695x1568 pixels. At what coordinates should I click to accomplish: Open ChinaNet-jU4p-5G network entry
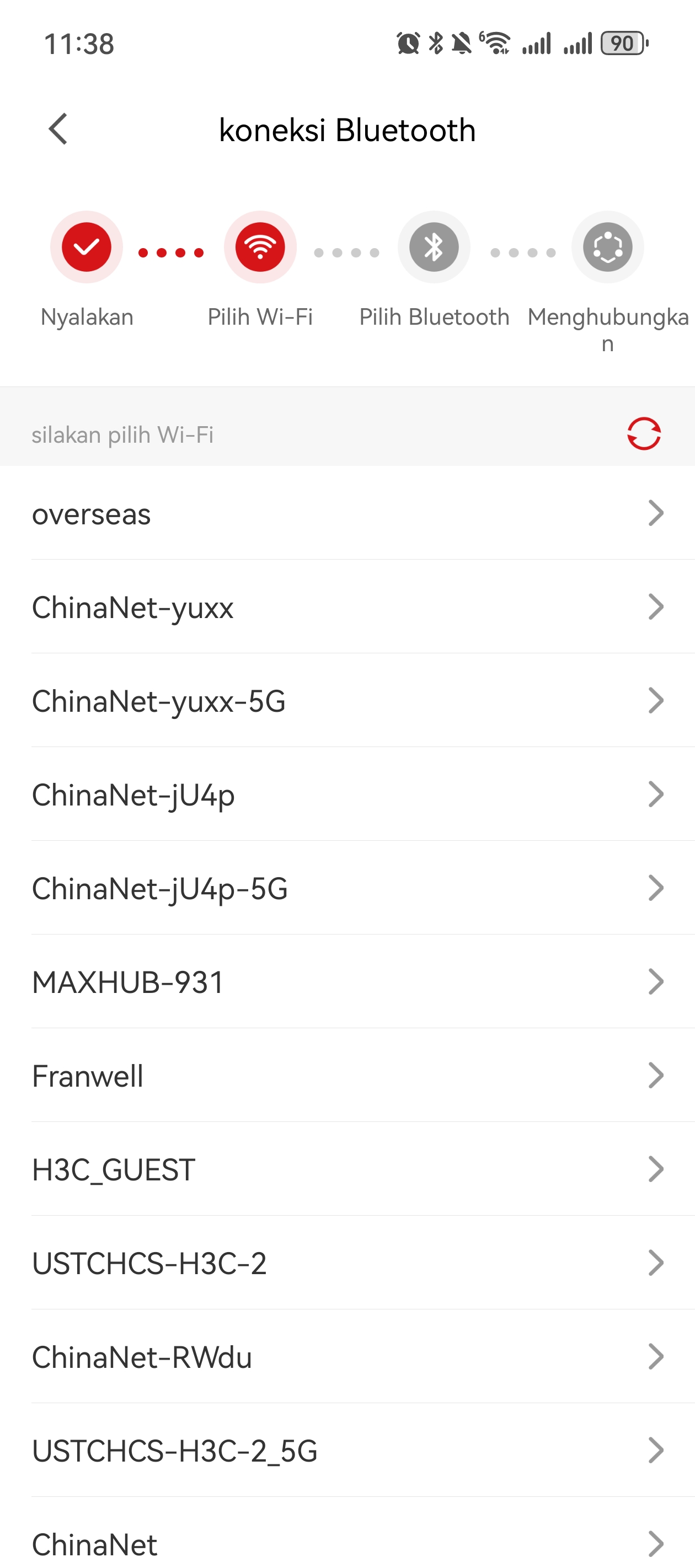click(x=347, y=888)
